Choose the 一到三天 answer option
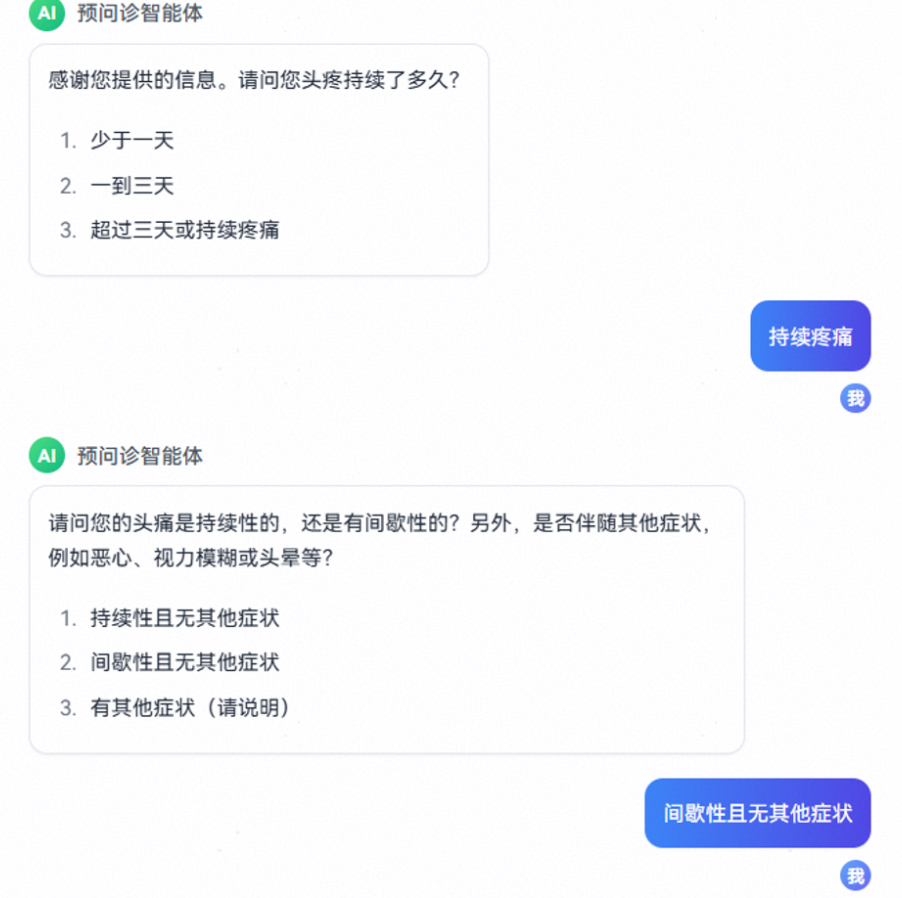Viewport: 902px width, 898px height. [132, 186]
